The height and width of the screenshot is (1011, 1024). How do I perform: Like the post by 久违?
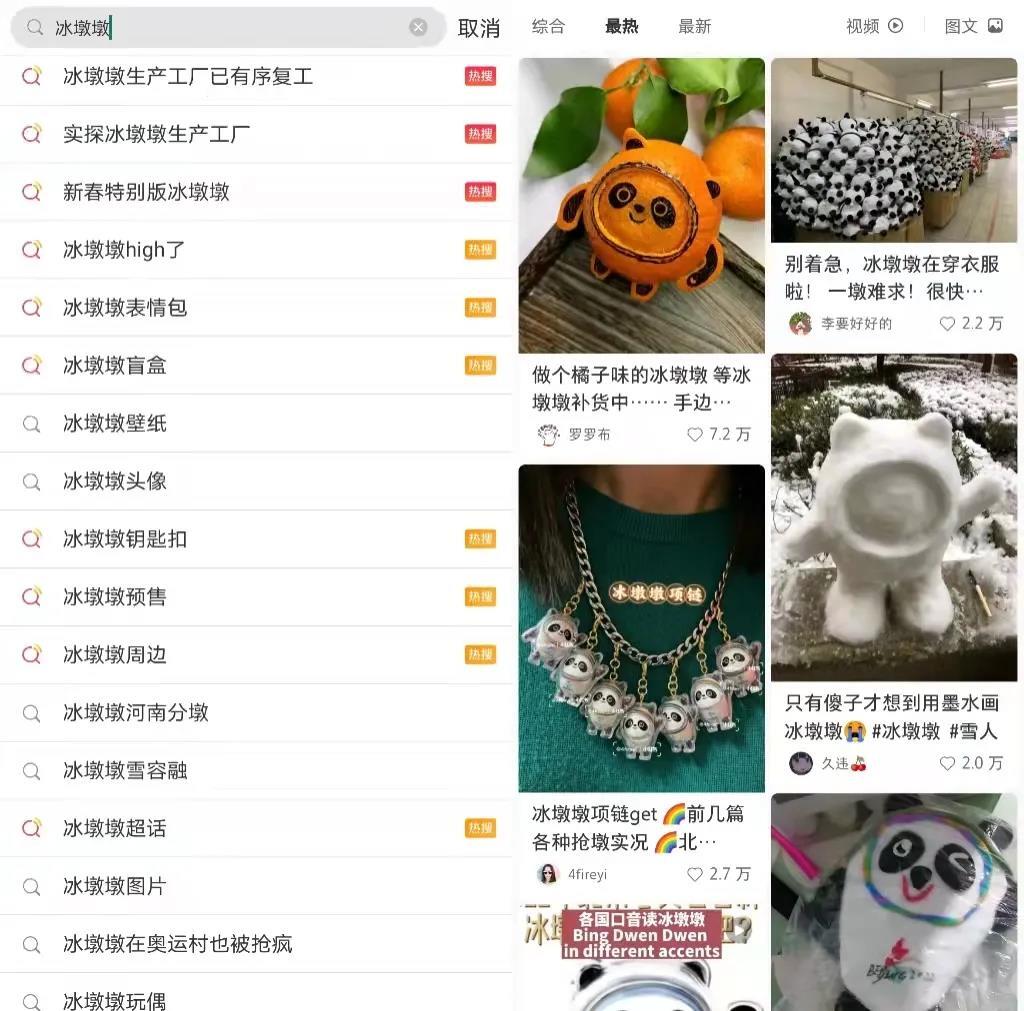[x=948, y=763]
